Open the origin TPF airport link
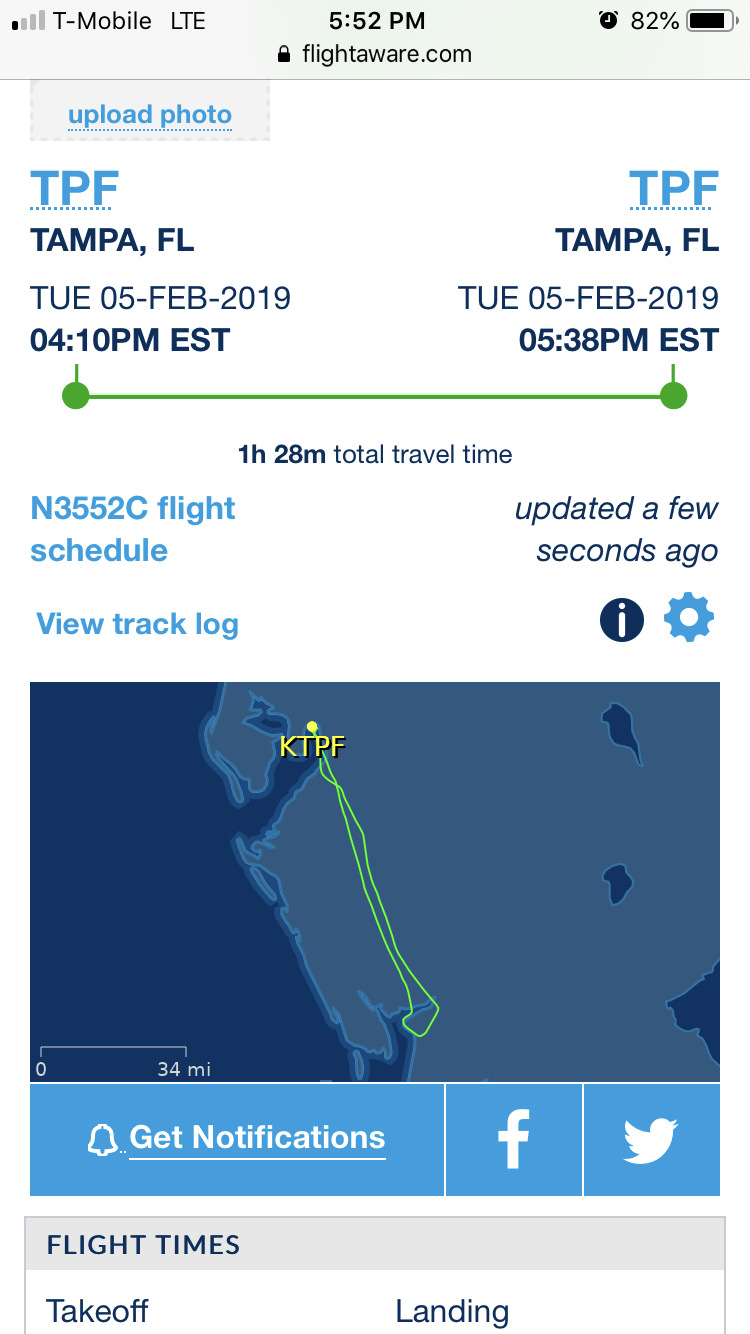Image resolution: width=750 pixels, height=1334 pixels. [x=75, y=188]
